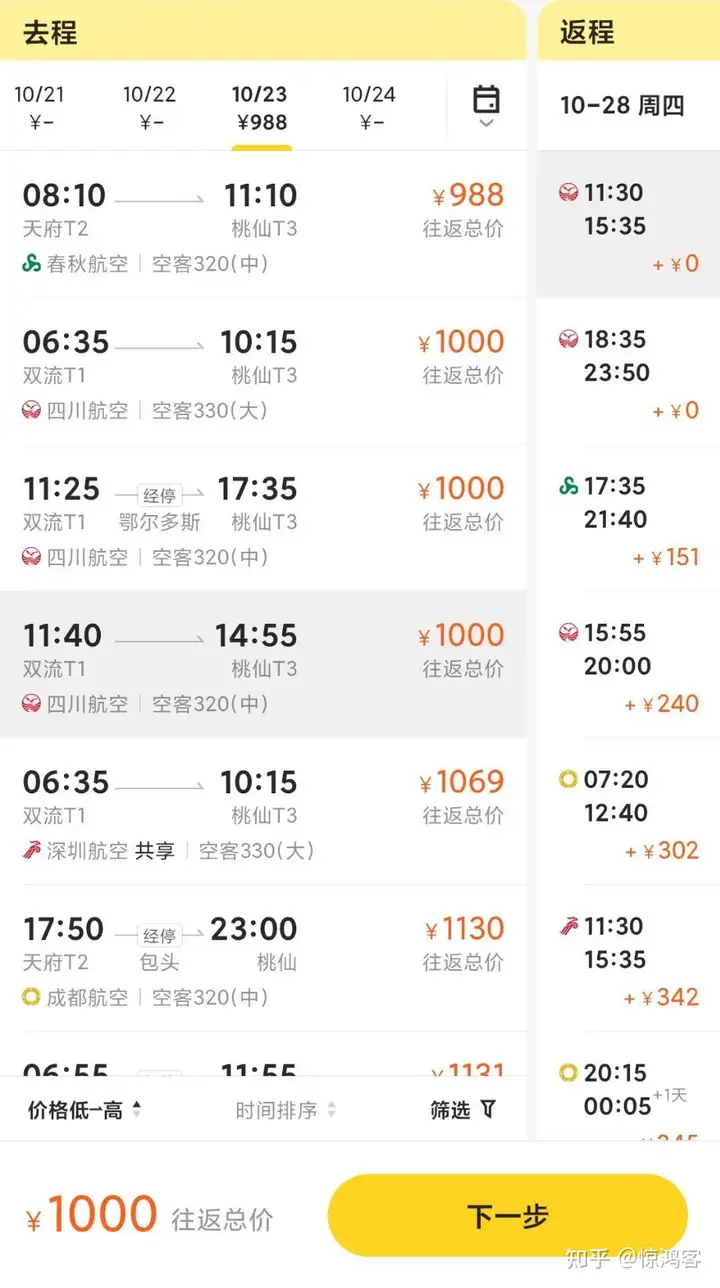Choose the 11:25 flight stopping at 鄂尔多斯
The image size is (720, 1288).
[263, 519]
